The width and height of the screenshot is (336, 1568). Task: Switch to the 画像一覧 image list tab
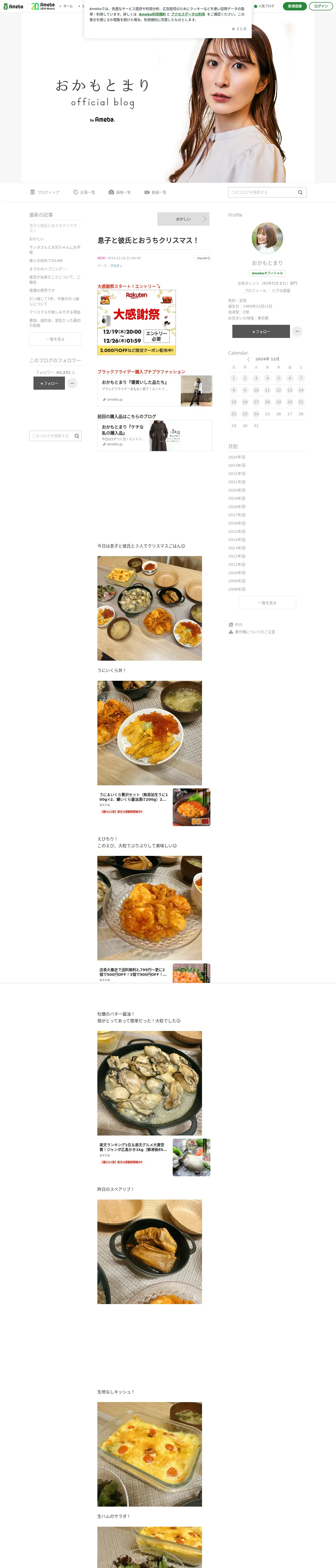(x=120, y=192)
